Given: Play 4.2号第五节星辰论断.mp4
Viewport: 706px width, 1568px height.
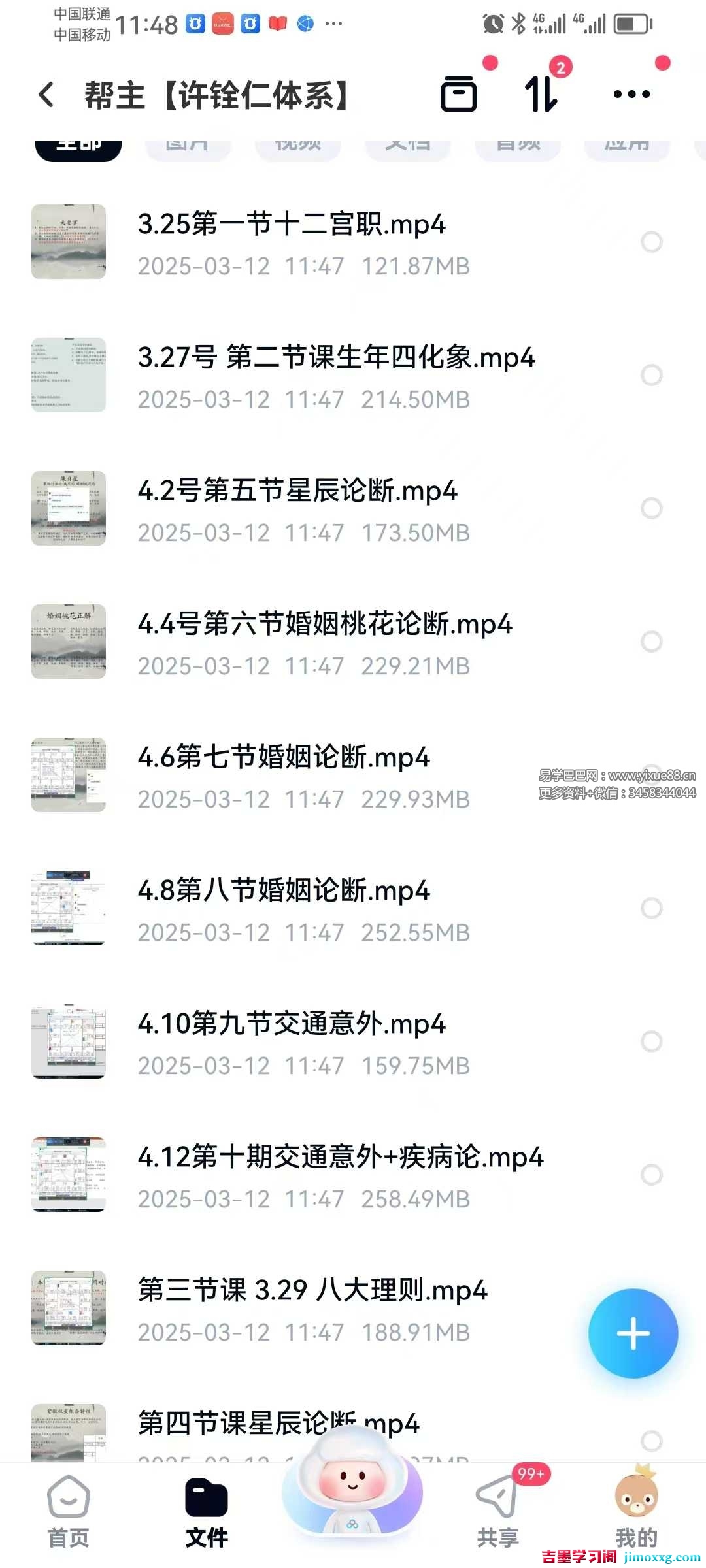Looking at the screenshot, I should (297, 491).
